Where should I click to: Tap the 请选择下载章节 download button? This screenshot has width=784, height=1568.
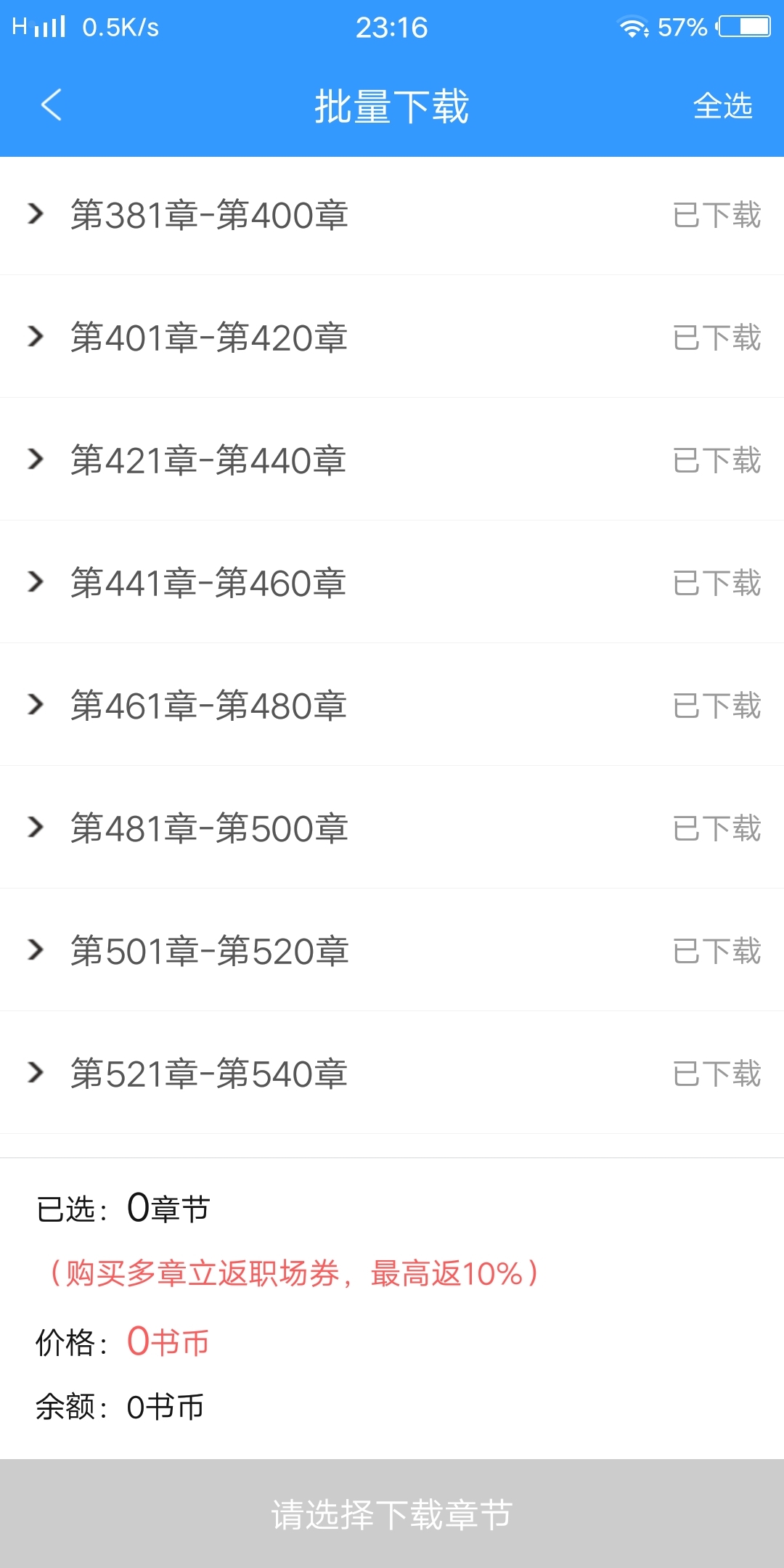392,1514
